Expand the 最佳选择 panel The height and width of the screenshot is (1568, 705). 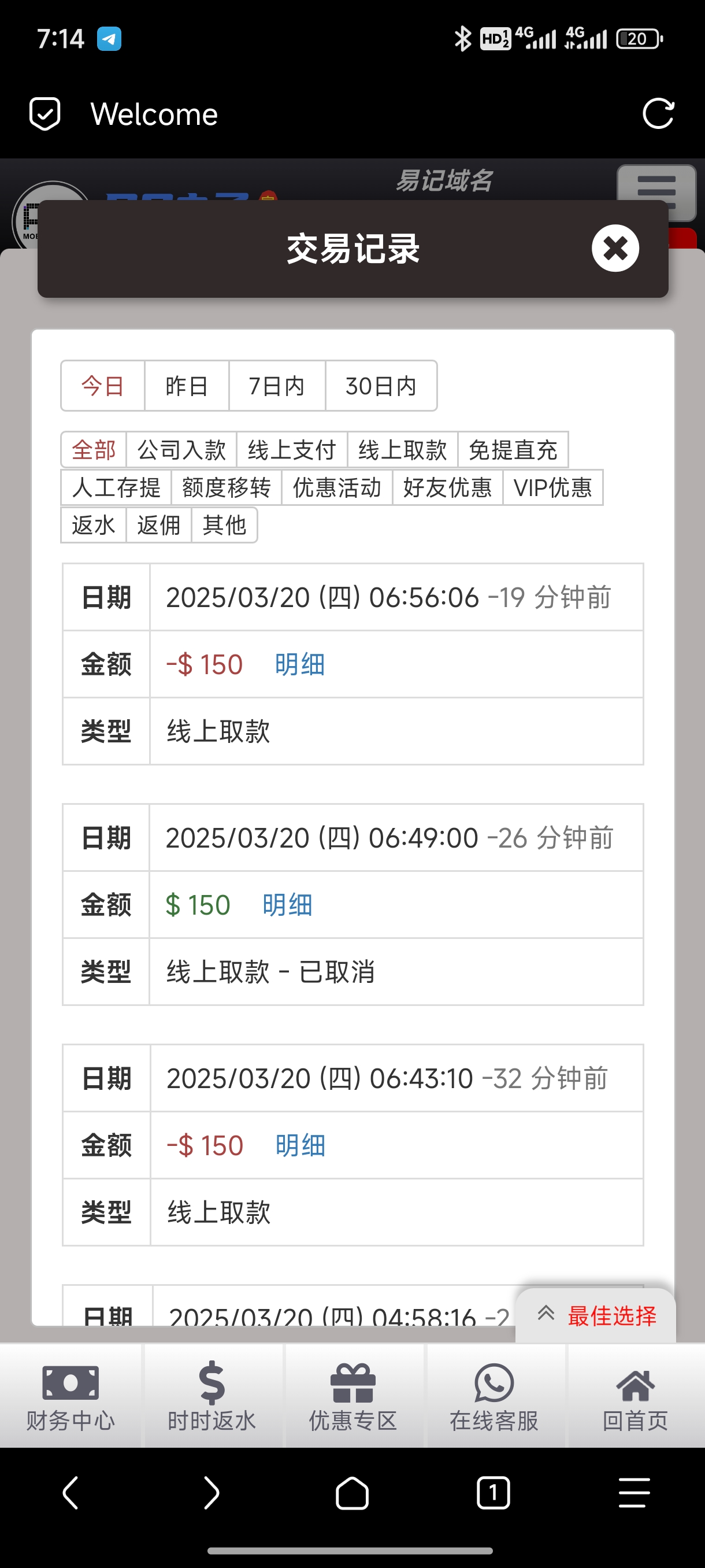(x=596, y=1316)
